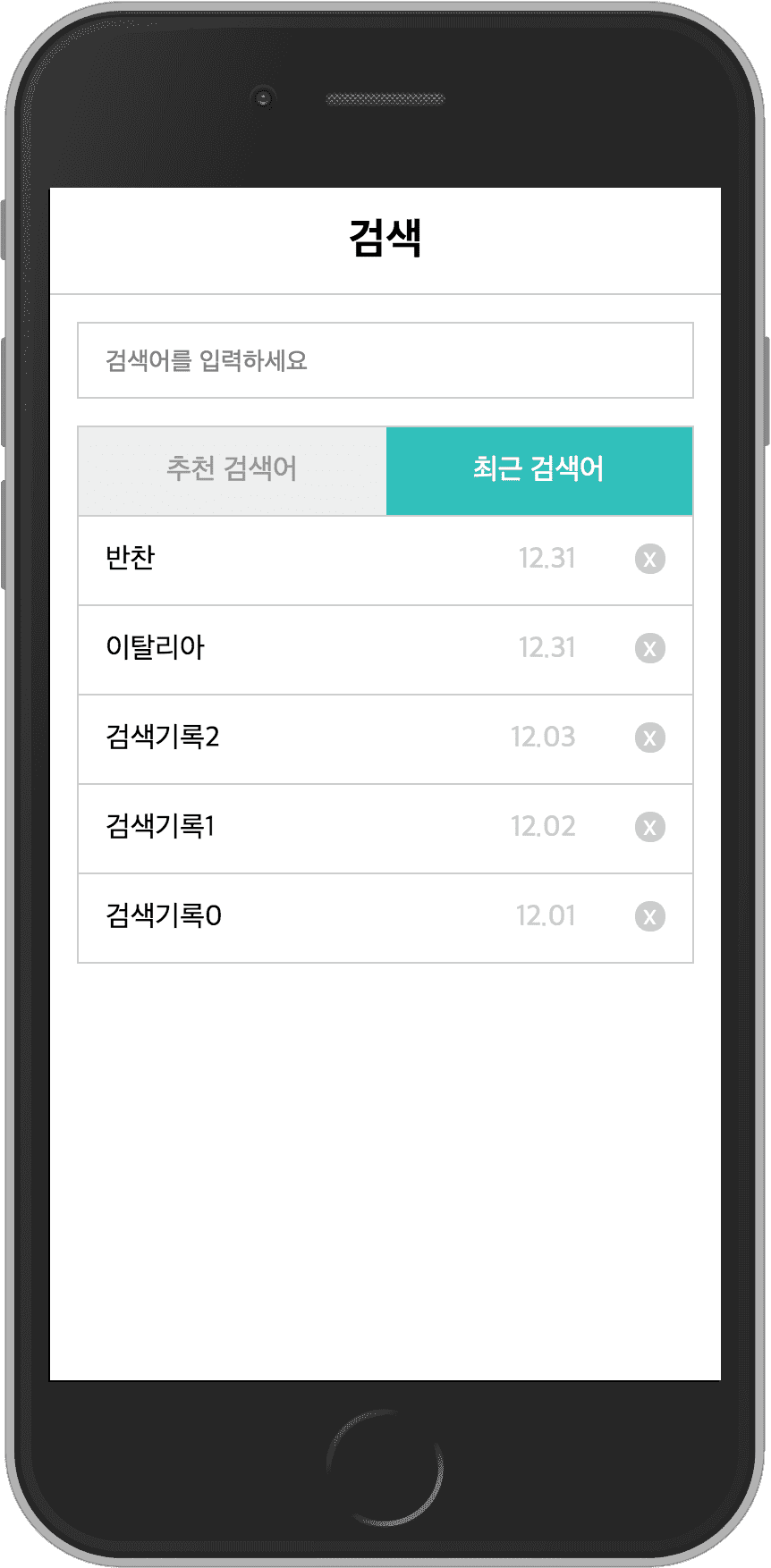Tap the 검색기록1 history row
Screen dimensions: 771x1568
point(385,829)
